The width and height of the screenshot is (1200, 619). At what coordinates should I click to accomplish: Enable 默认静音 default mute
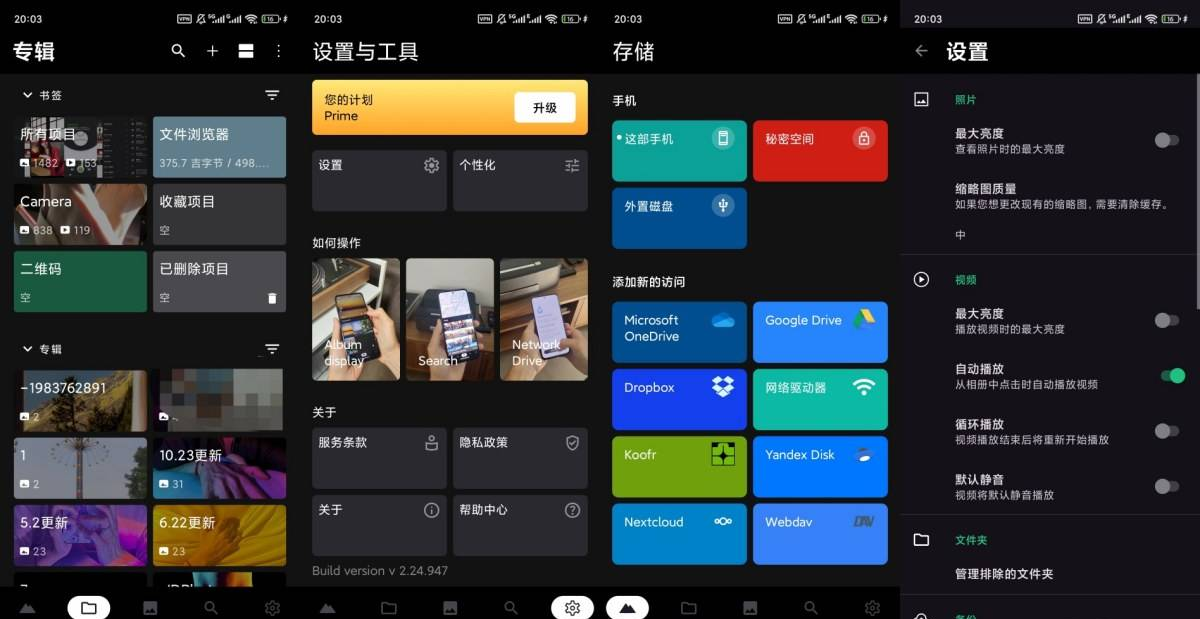click(x=1166, y=486)
